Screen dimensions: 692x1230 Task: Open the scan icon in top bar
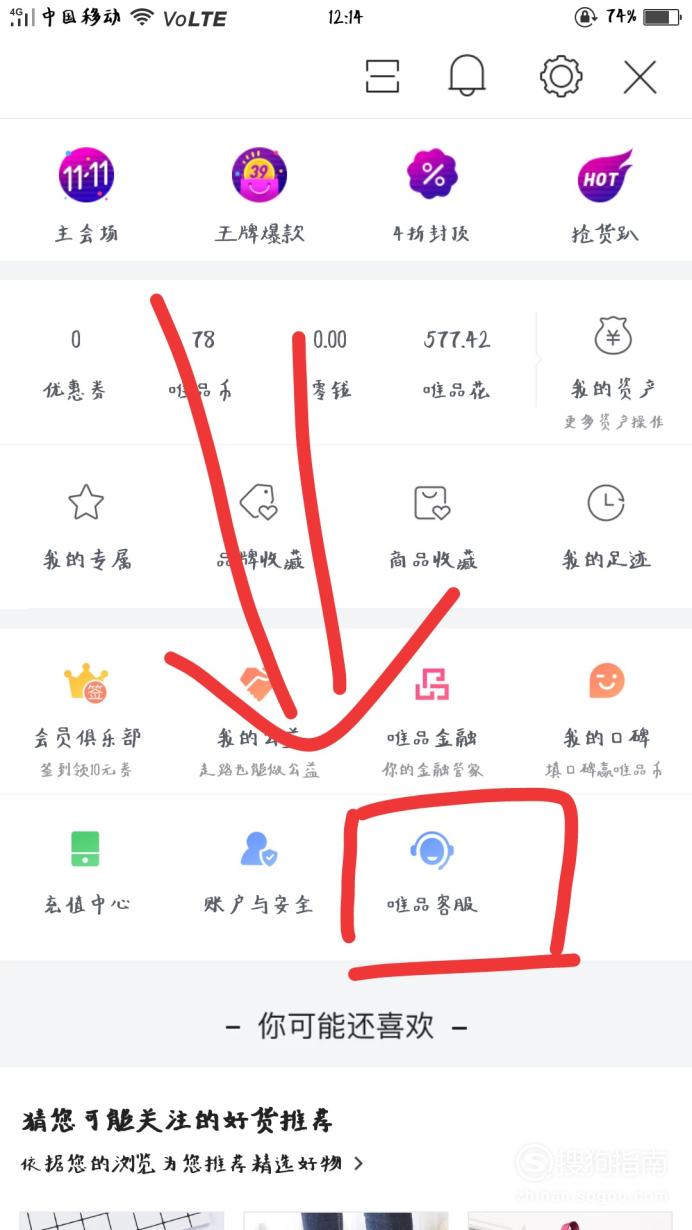(x=382, y=76)
